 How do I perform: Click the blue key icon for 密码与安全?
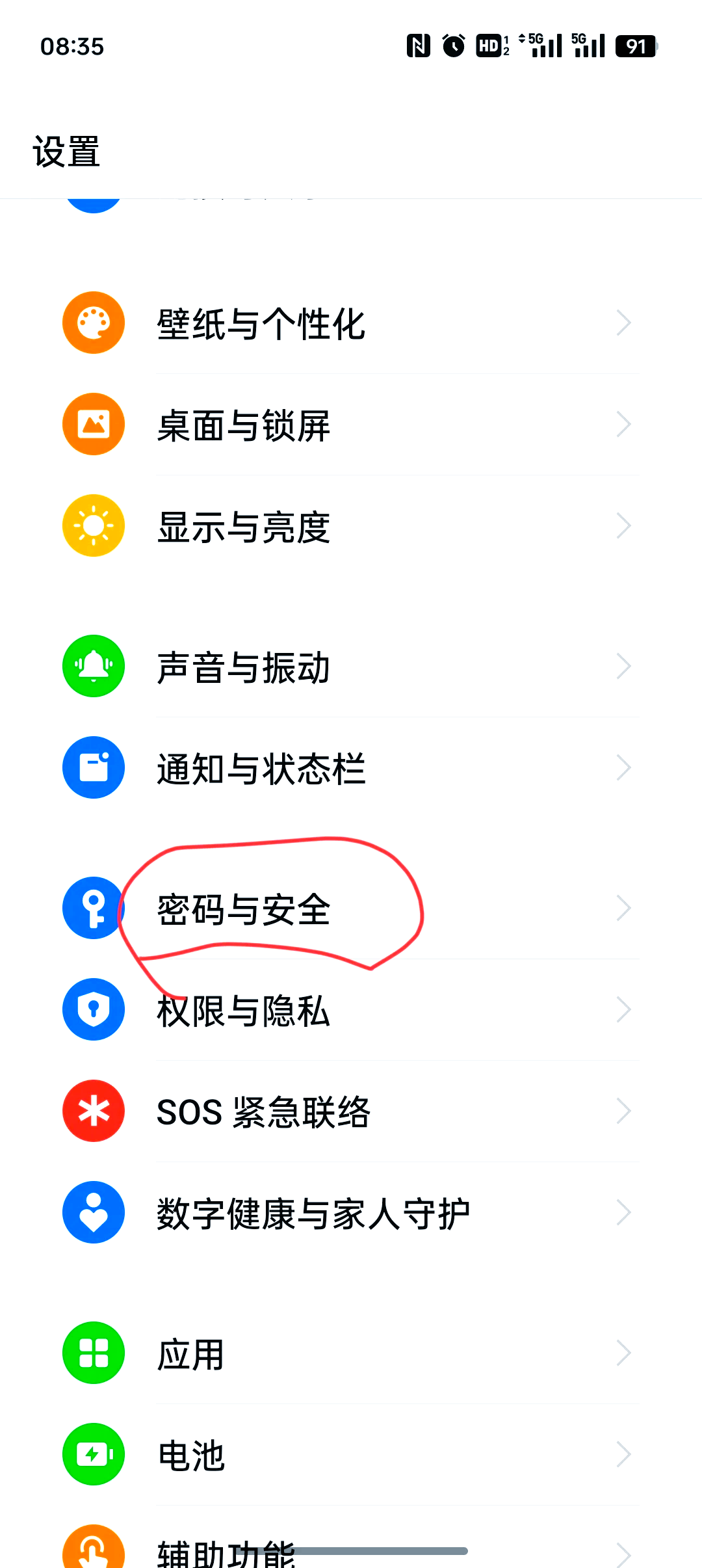[93, 908]
